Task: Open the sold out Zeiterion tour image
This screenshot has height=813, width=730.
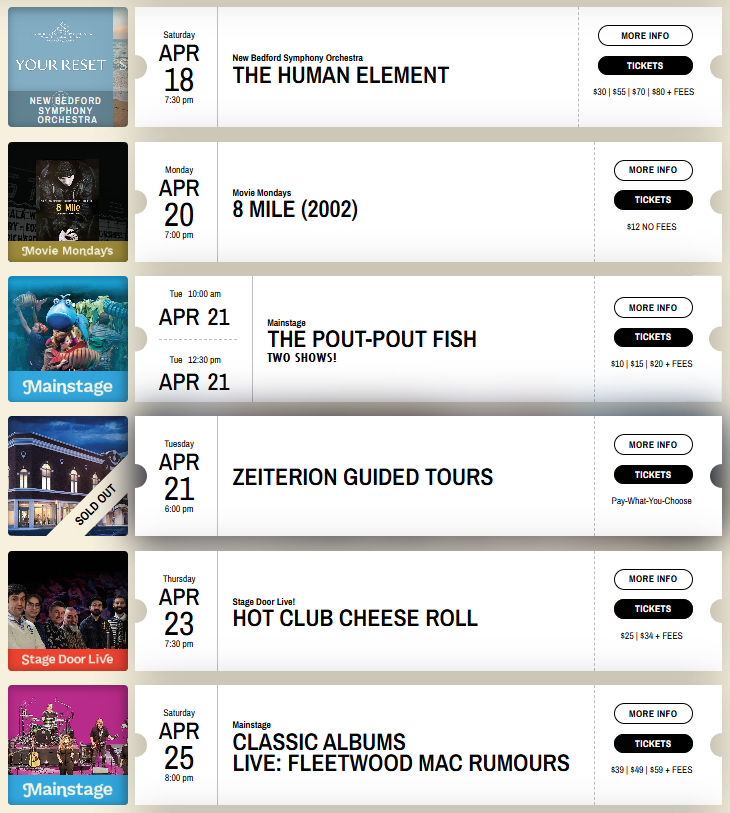Action: point(68,476)
